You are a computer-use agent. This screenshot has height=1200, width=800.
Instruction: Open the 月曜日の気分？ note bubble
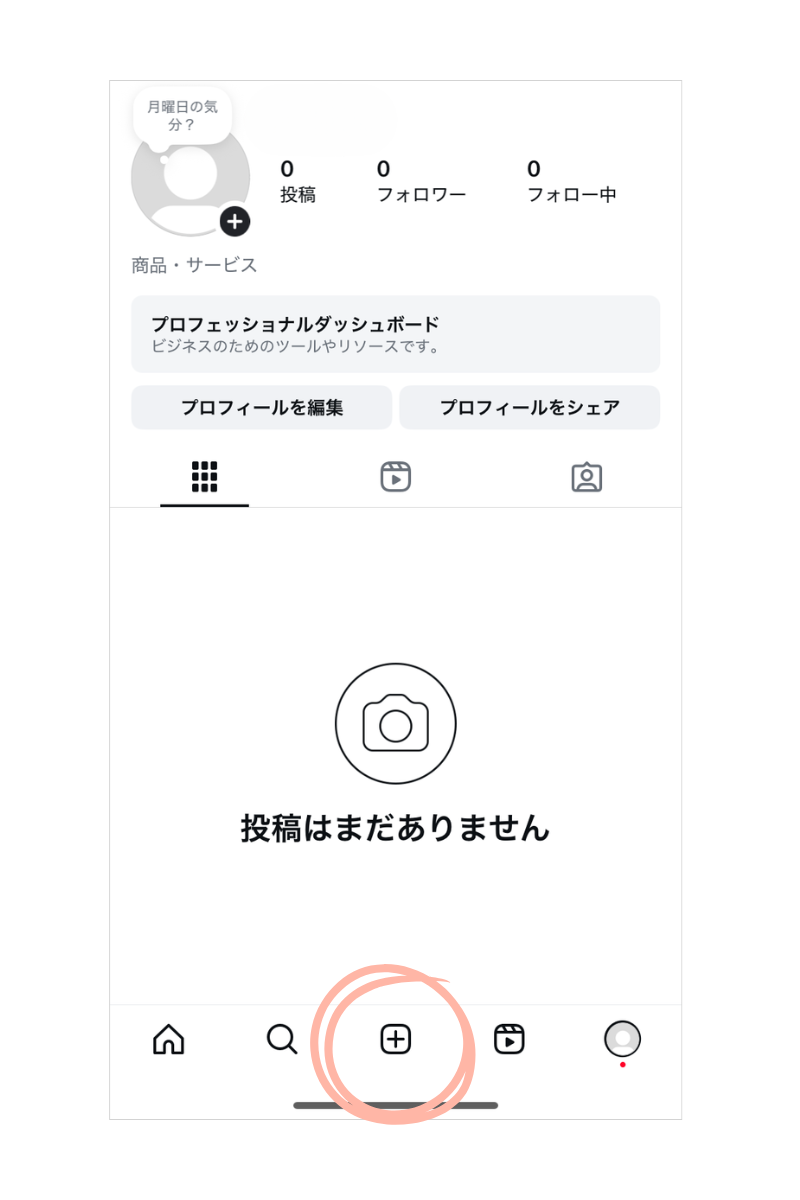pyautogui.click(x=183, y=116)
